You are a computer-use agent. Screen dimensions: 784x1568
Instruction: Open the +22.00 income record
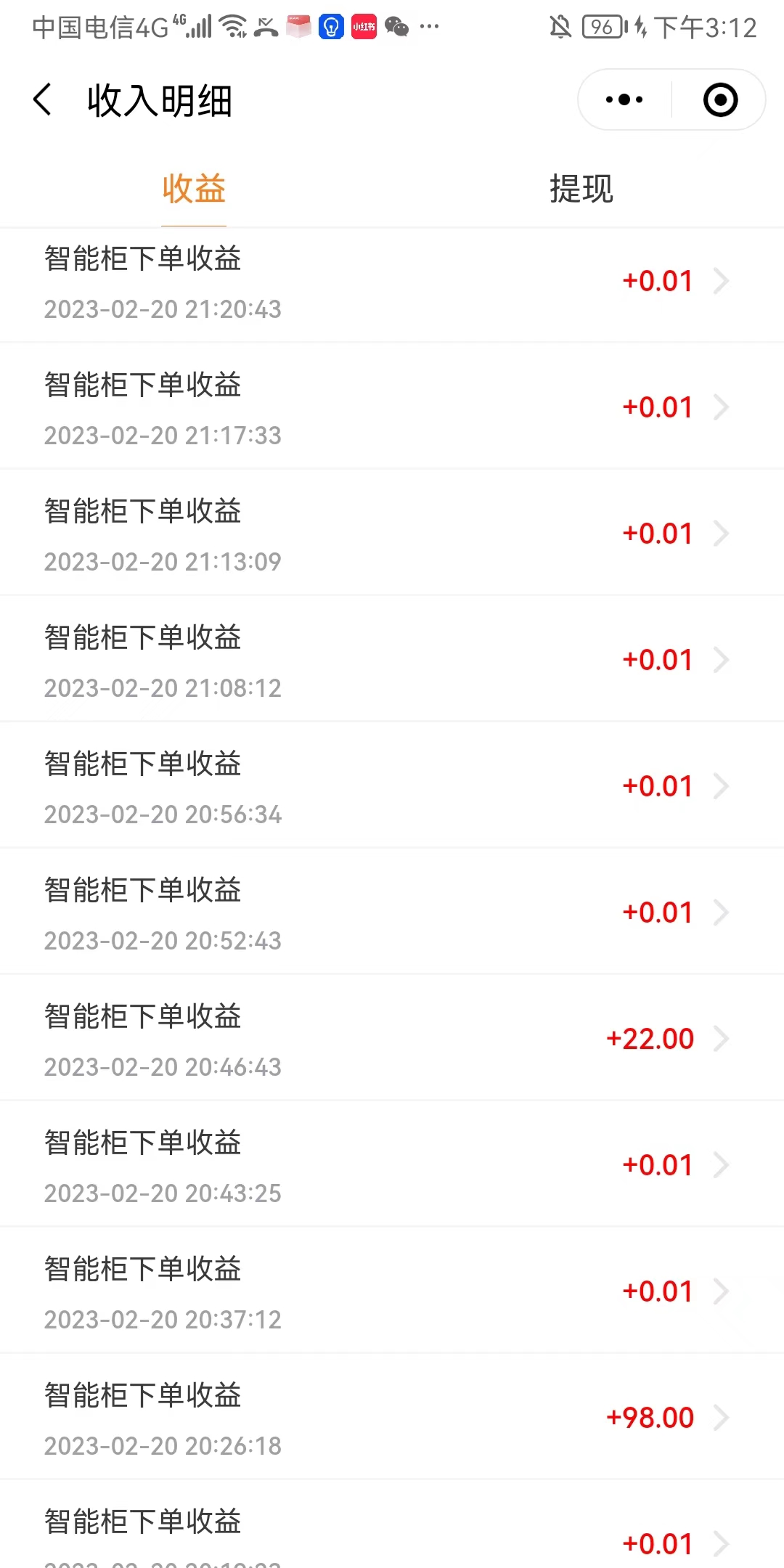click(x=392, y=1038)
